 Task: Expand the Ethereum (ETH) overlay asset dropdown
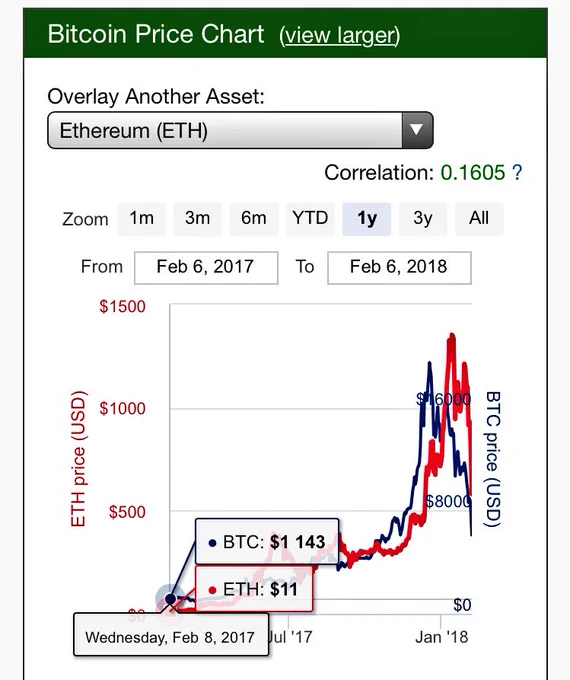pos(240,130)
